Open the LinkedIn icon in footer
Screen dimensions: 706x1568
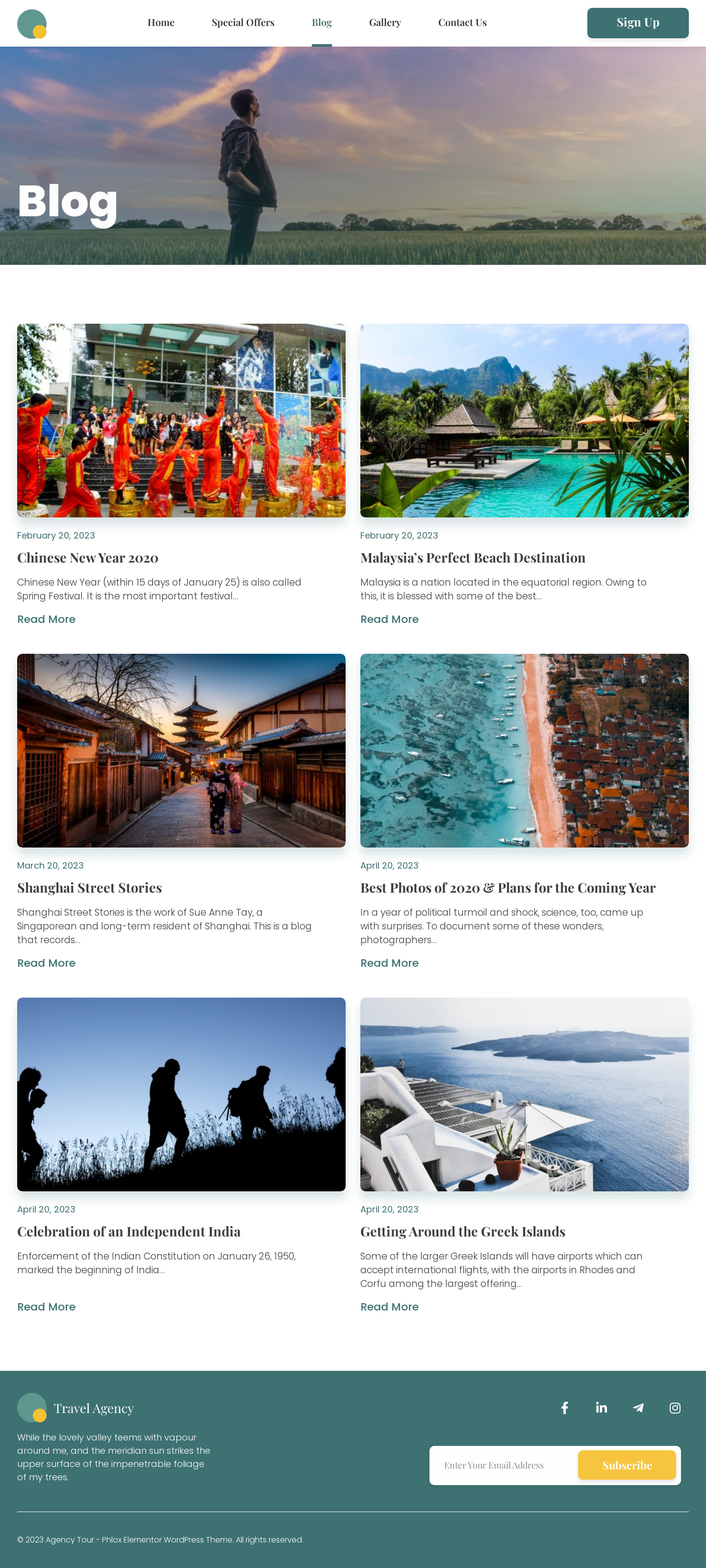click(x=601, y=1407)
